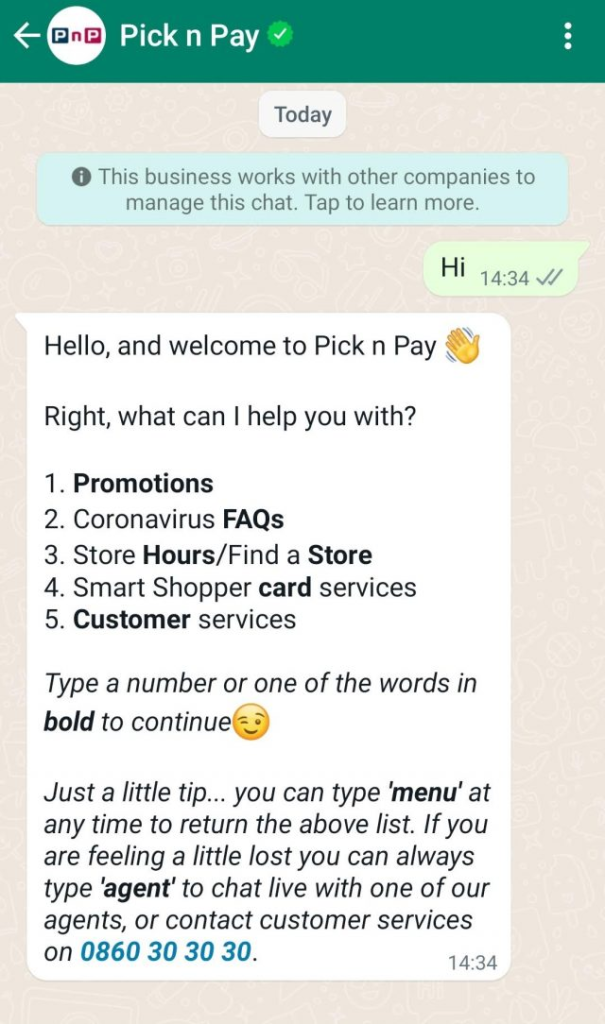
Task: Tap the business info banner to learn more
Action: tap(302, 190)
